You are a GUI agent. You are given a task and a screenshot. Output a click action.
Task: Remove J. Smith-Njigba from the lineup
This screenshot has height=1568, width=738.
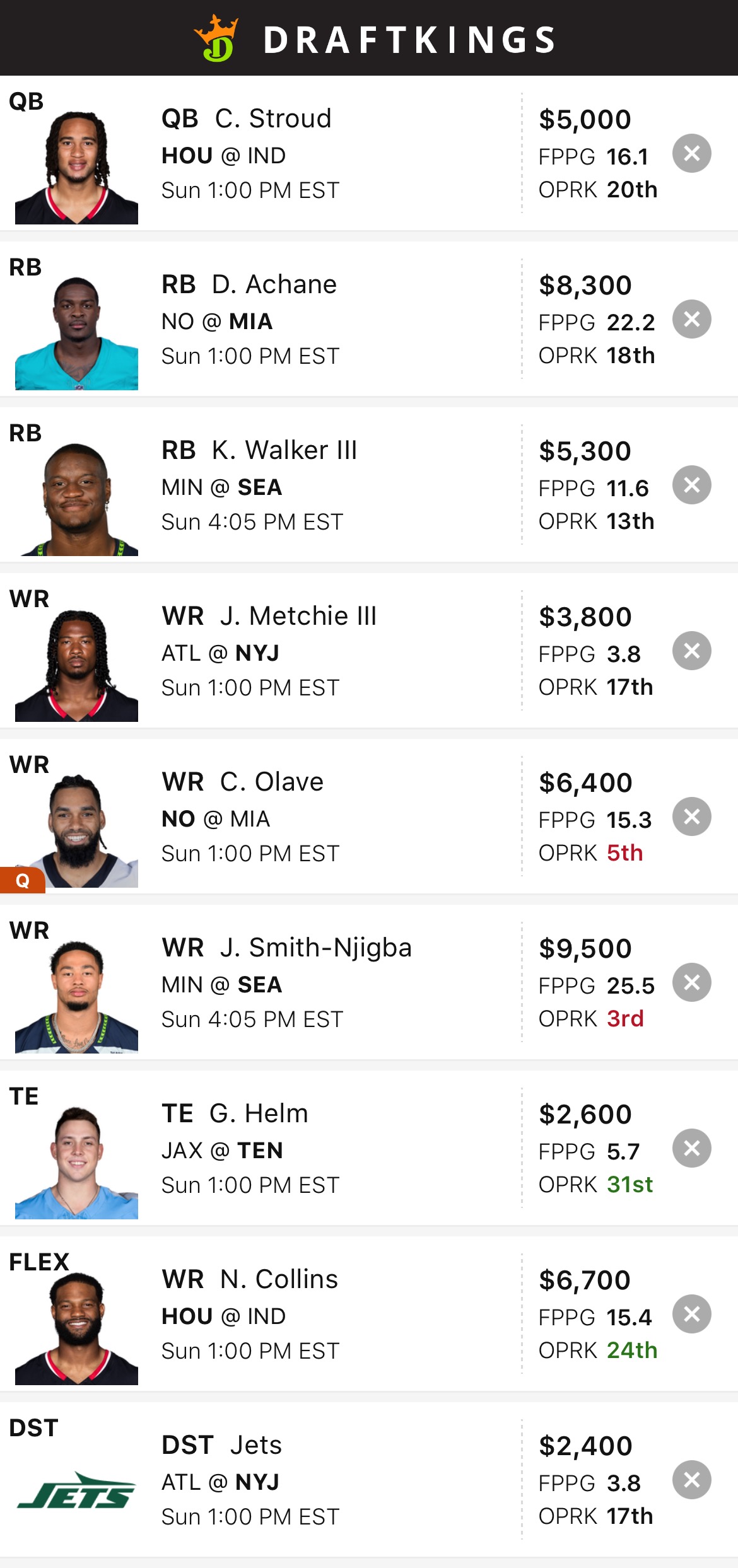(691, 982)
